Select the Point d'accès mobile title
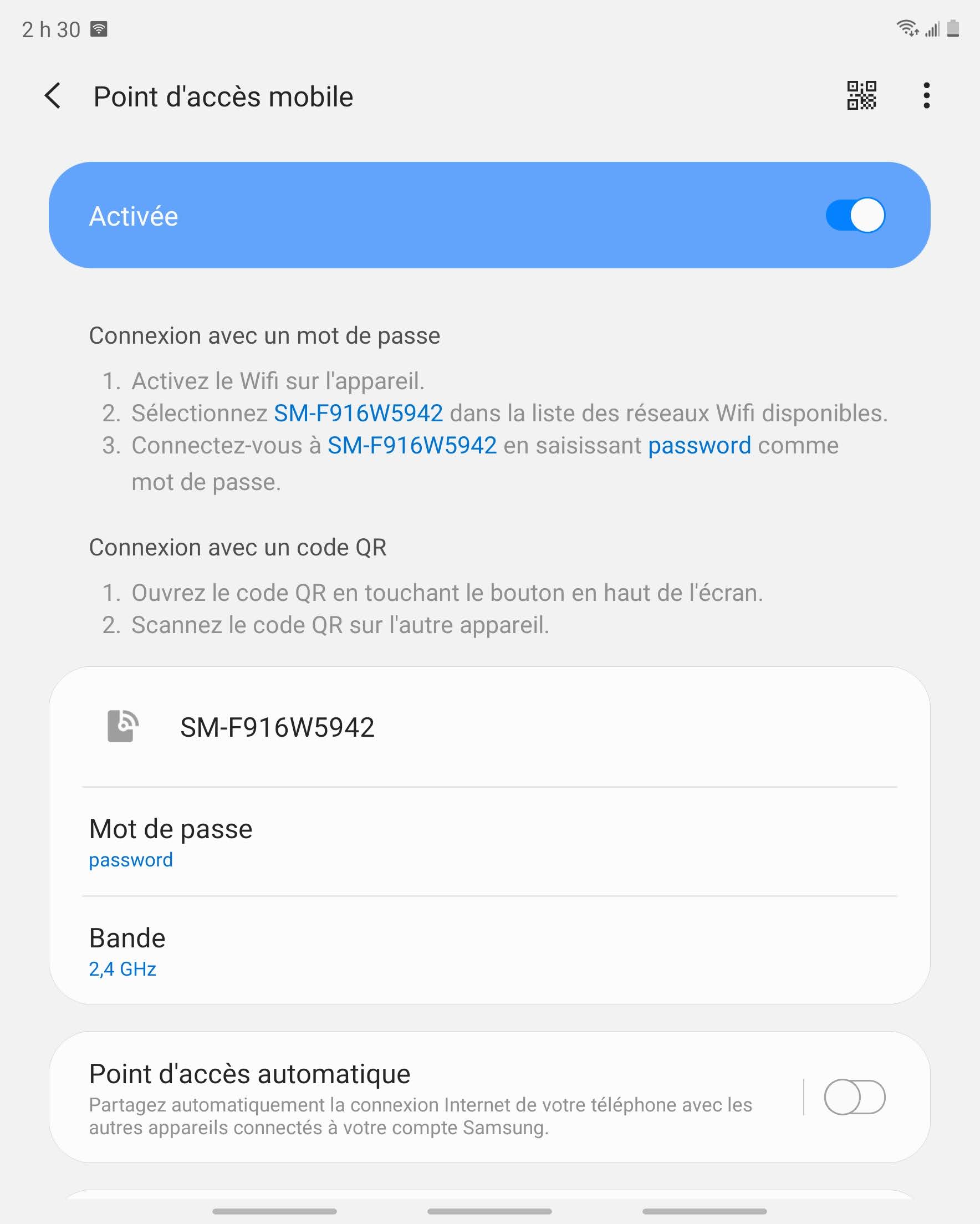 point(223,96)
